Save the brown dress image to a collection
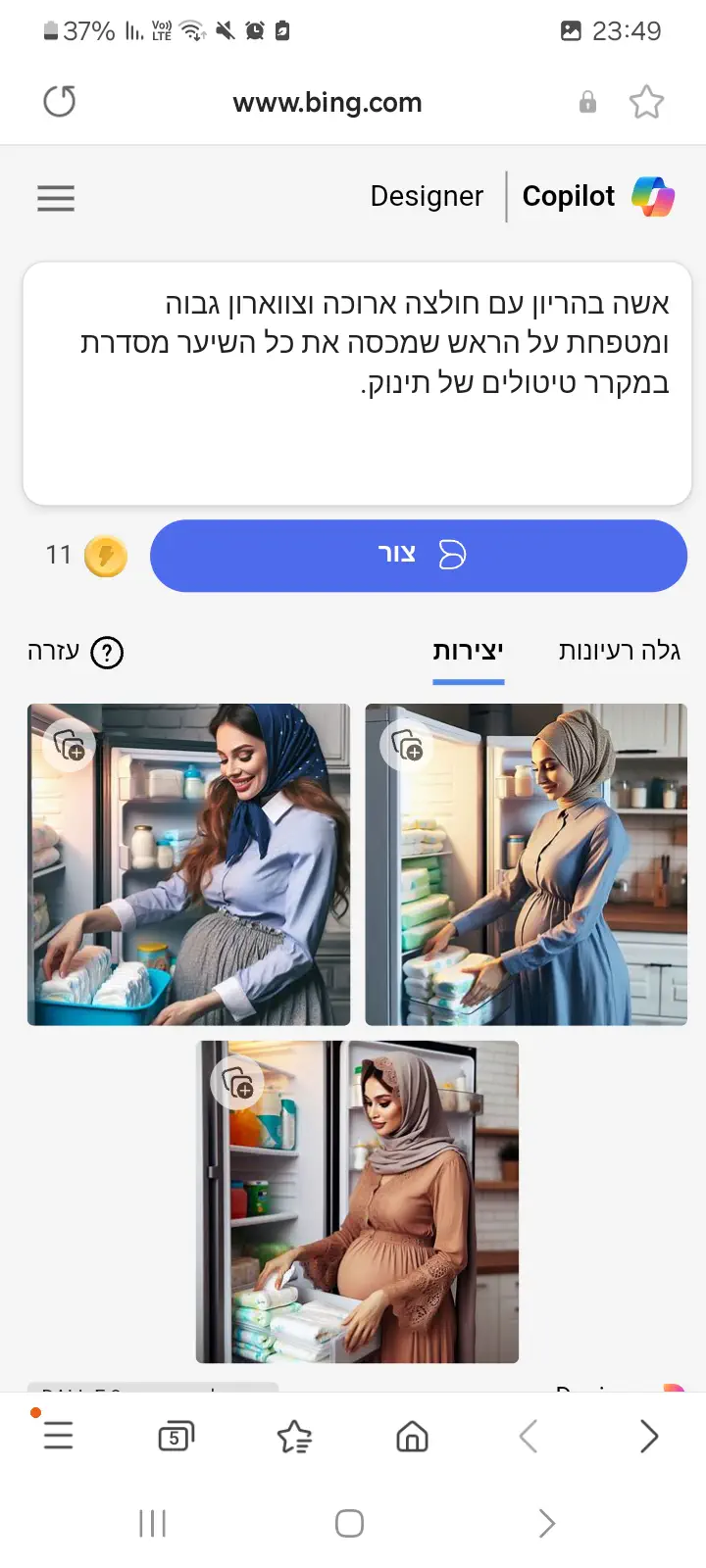The height and width of the screenshot is (1568, 706). point(237,1083)
